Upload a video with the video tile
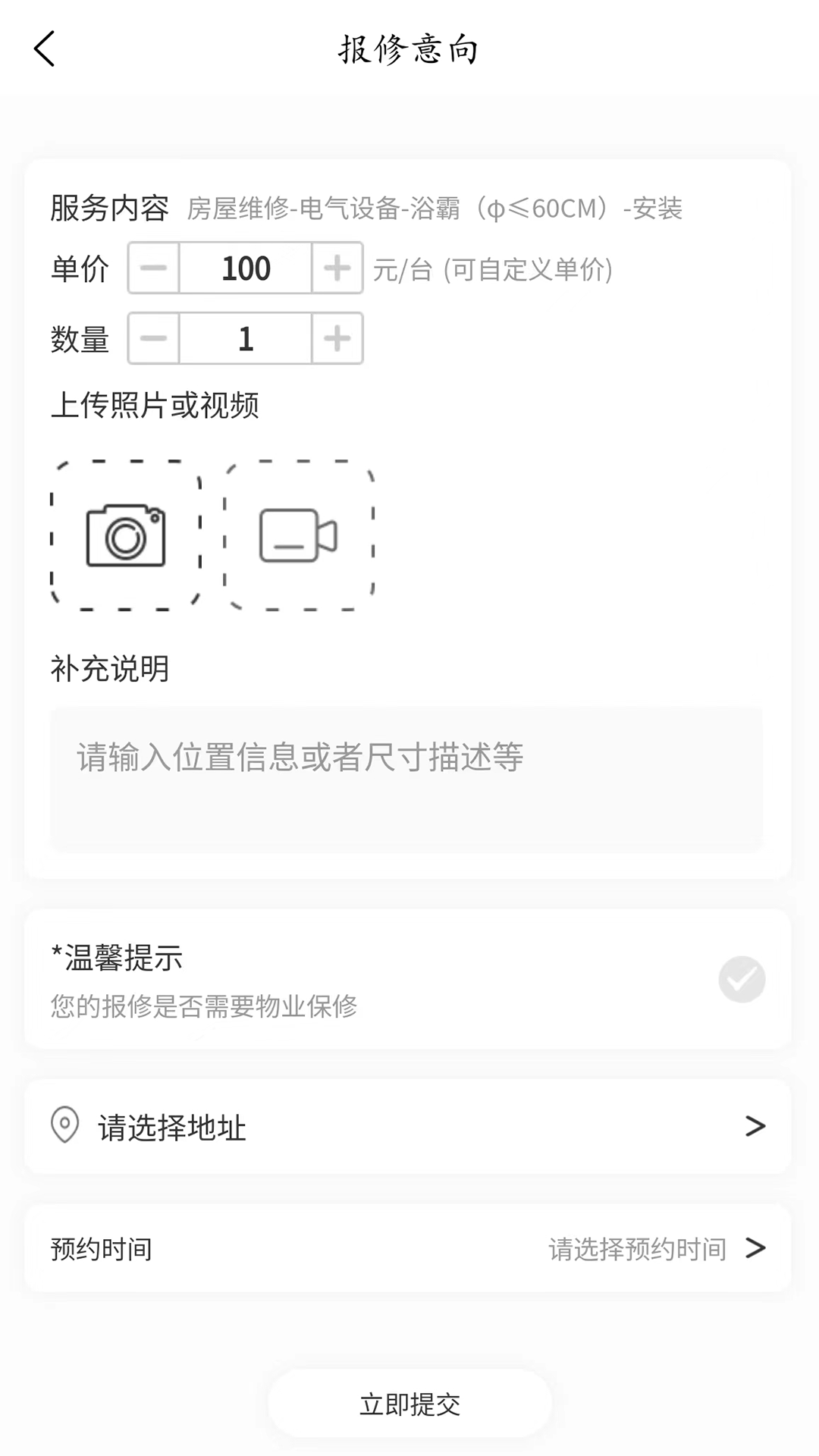The height and width of the screenshot is (1456, 819). pos(299,535)
